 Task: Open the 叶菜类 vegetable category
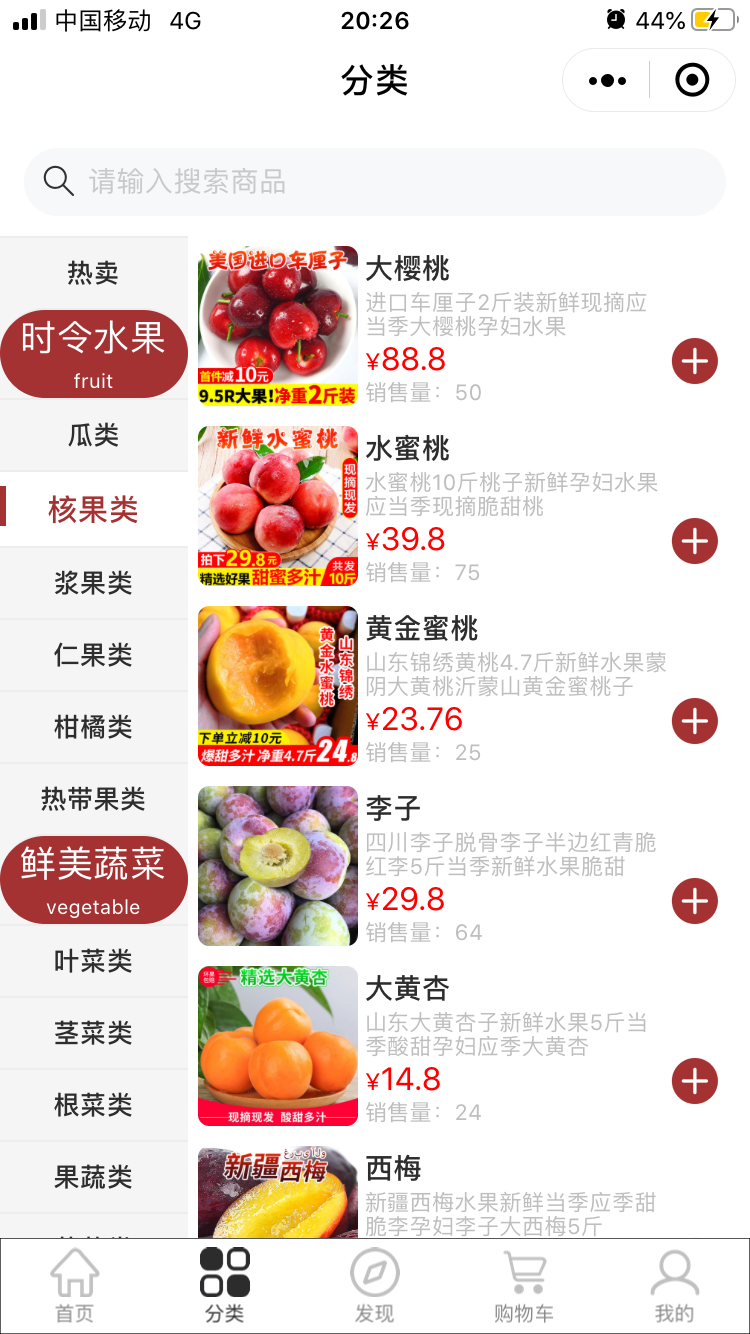93,961
